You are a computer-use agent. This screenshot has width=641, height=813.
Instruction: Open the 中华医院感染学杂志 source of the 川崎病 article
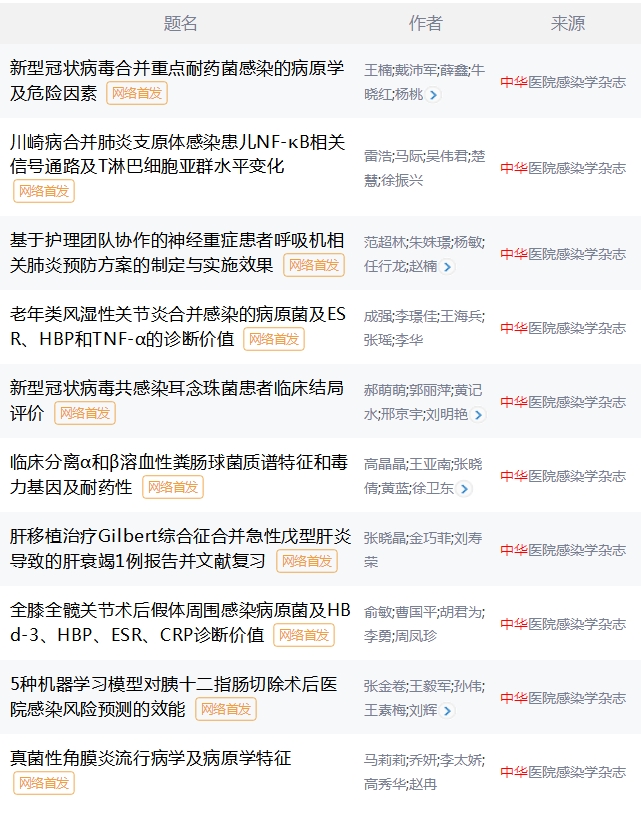pyautogui.click(x=563, y=168)
